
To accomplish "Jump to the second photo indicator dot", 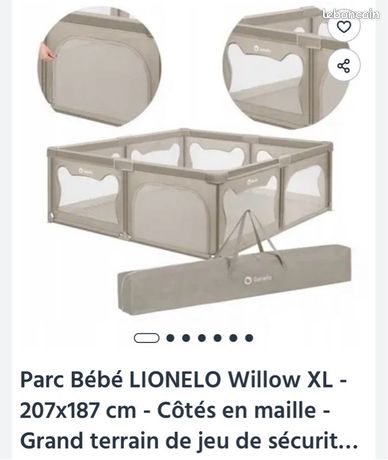I will pyautogui.click(x=170, y=338).
